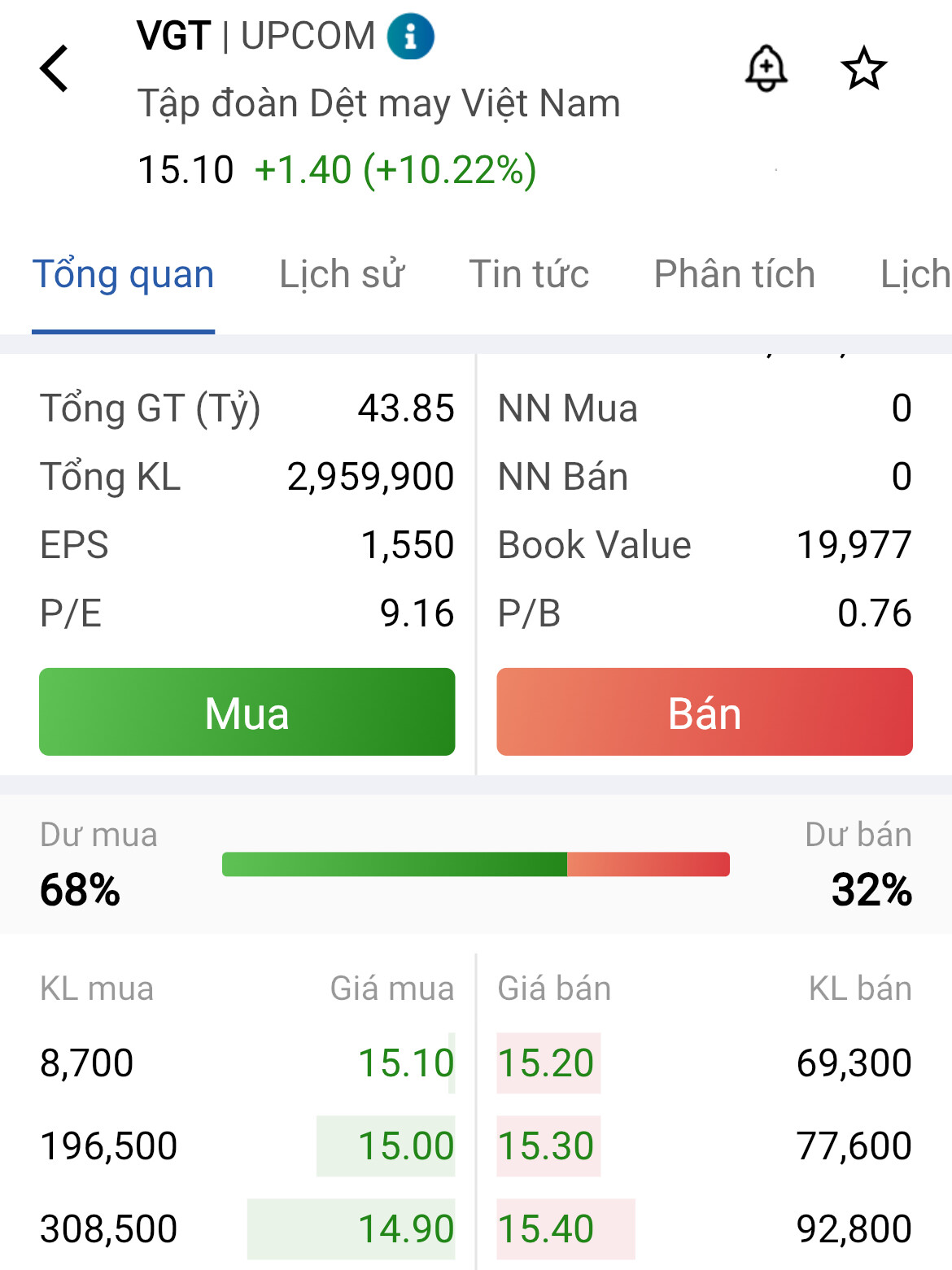Select the 15.10 buy price
This screenshot has height=1270, width=952.
coord(406,1063)
